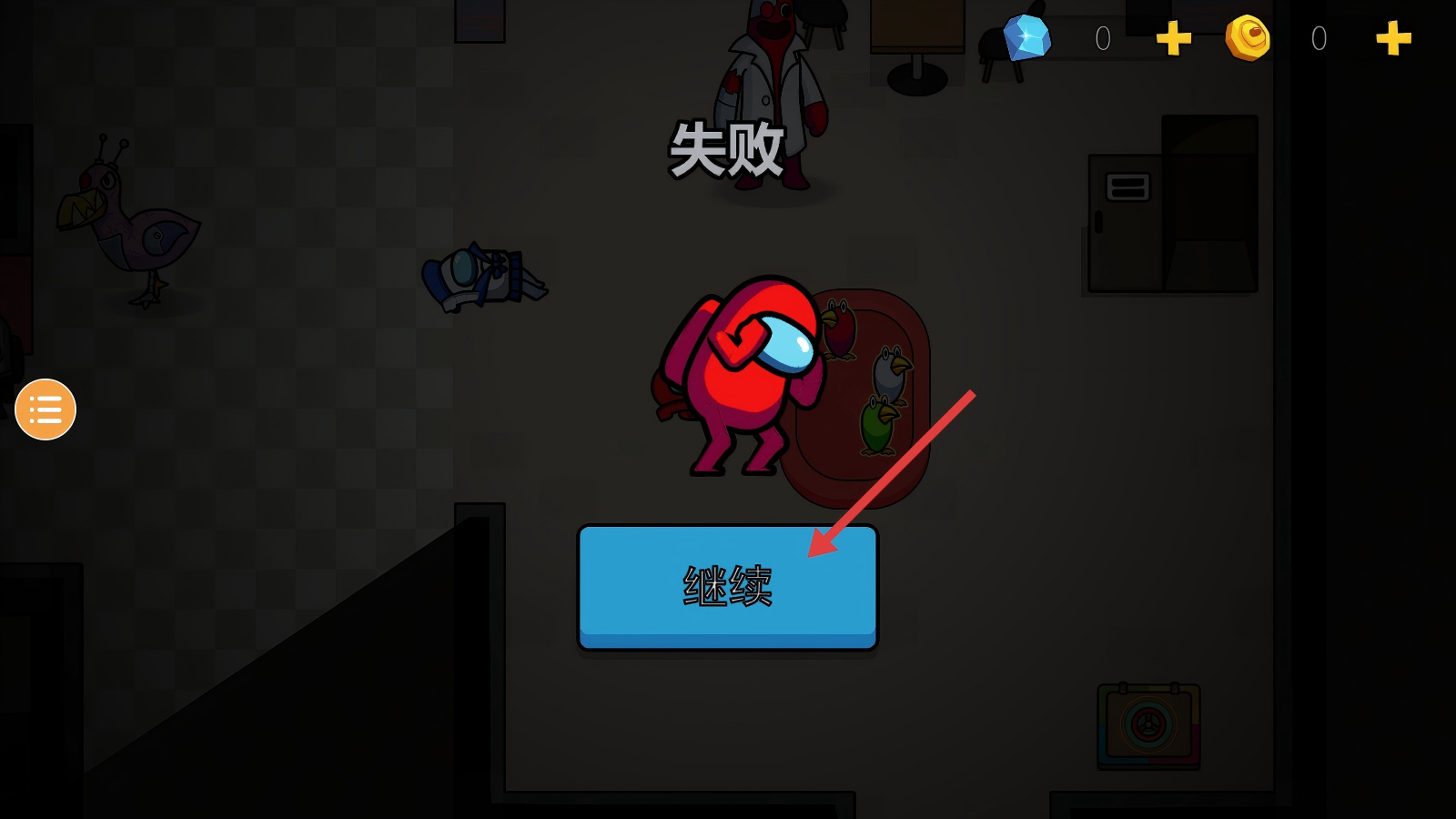Add more blue diamonds with the plus
The height and width of the screenshot is (819, 1456).
(x=1173, y=39)
